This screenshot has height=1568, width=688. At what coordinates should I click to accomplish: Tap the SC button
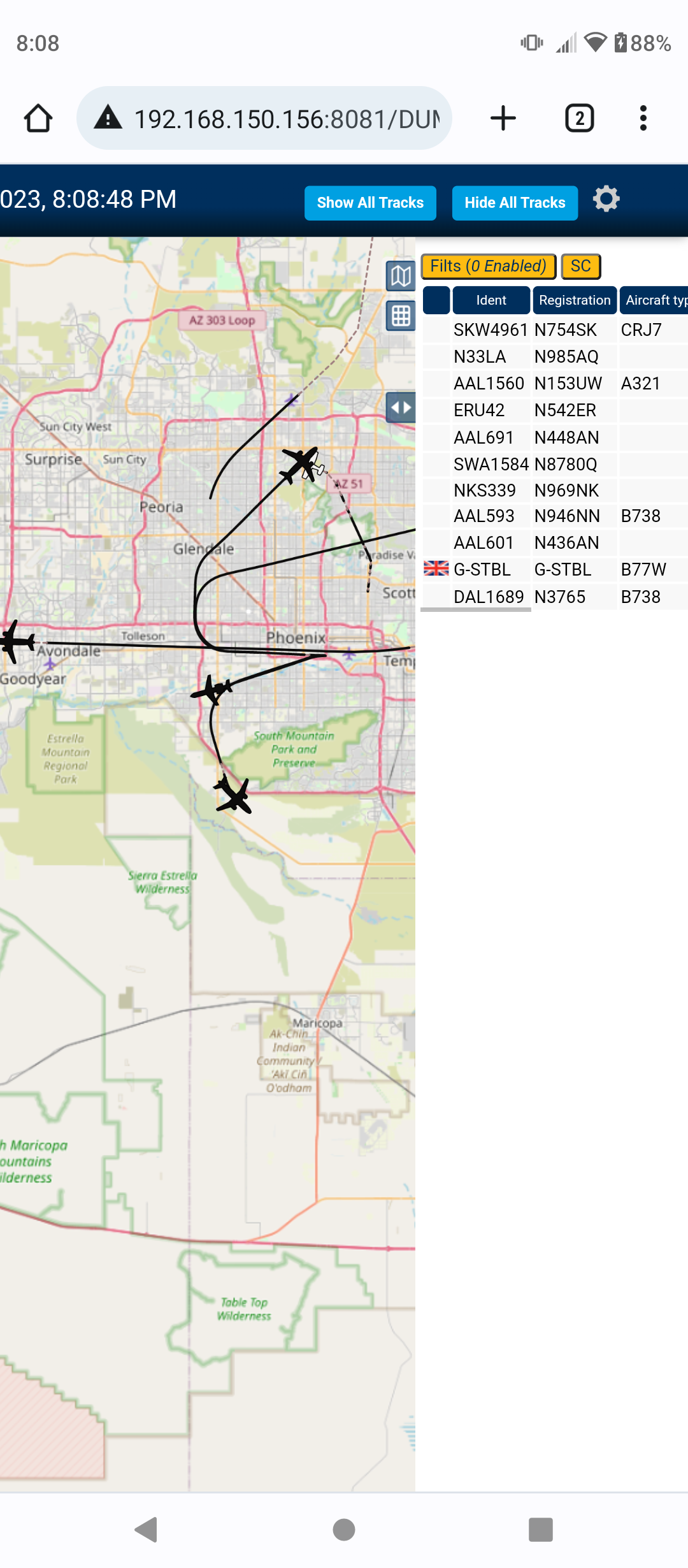tap(581, 266)
